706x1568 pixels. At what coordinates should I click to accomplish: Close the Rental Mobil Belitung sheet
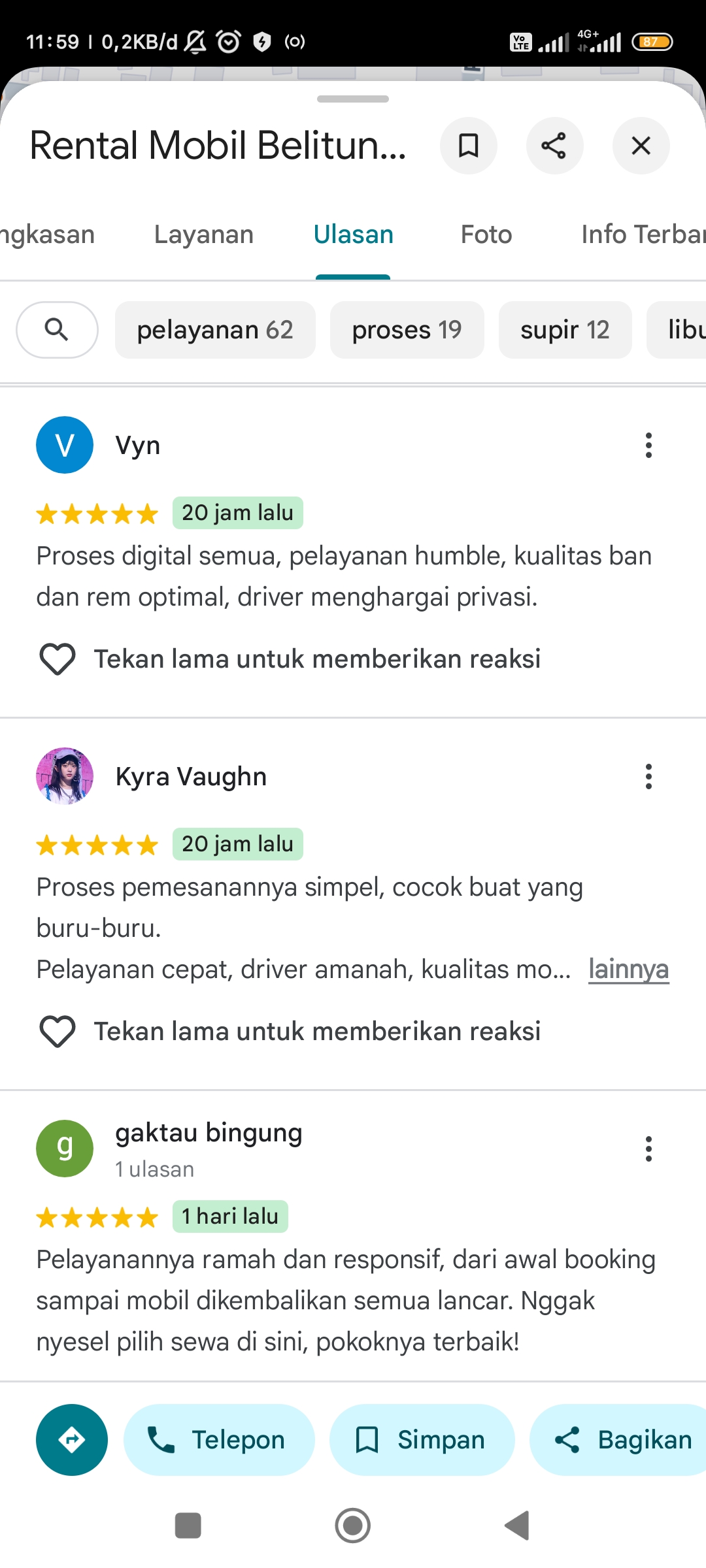[641, 146]
